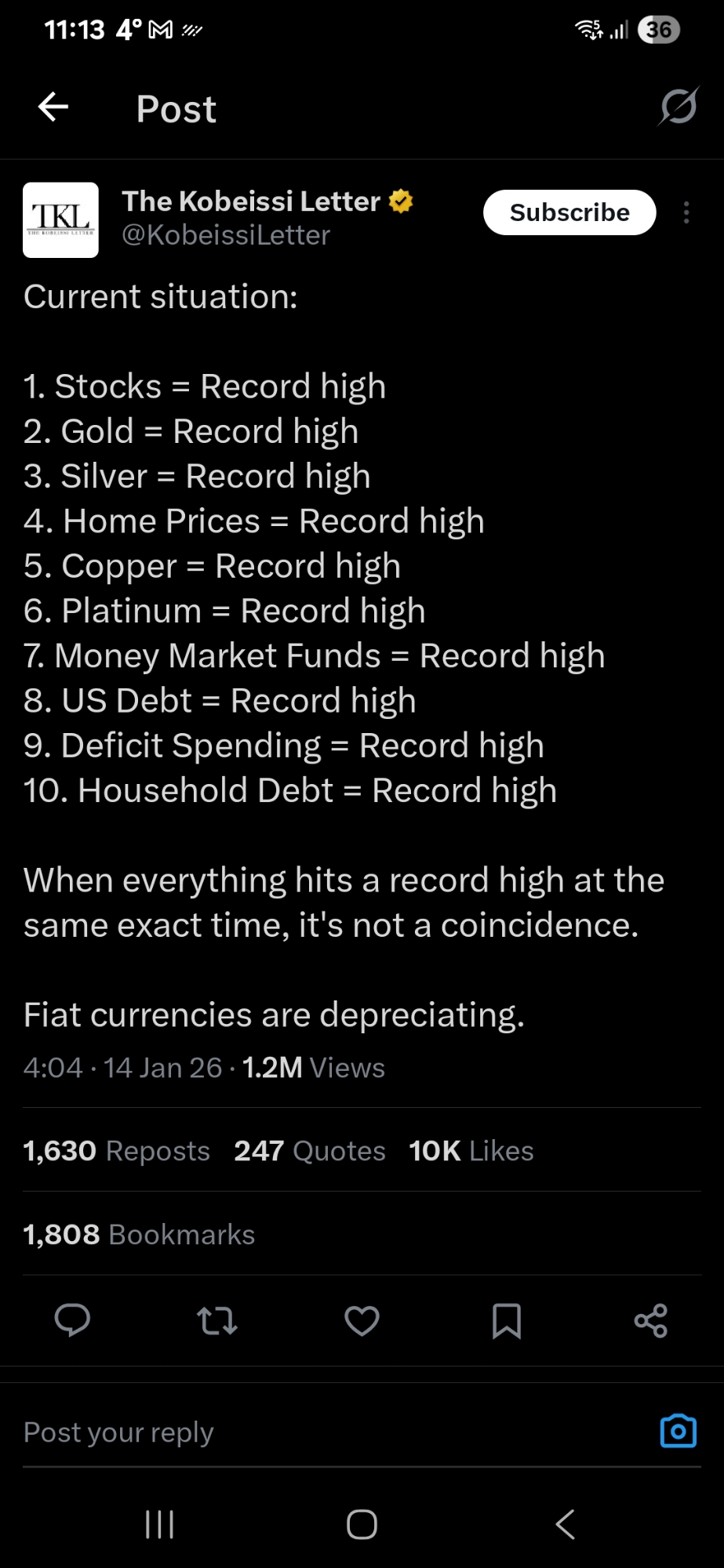Open The Kobeissi Letter profile picture
724x1568 pixels.
[x=61, y=220]
